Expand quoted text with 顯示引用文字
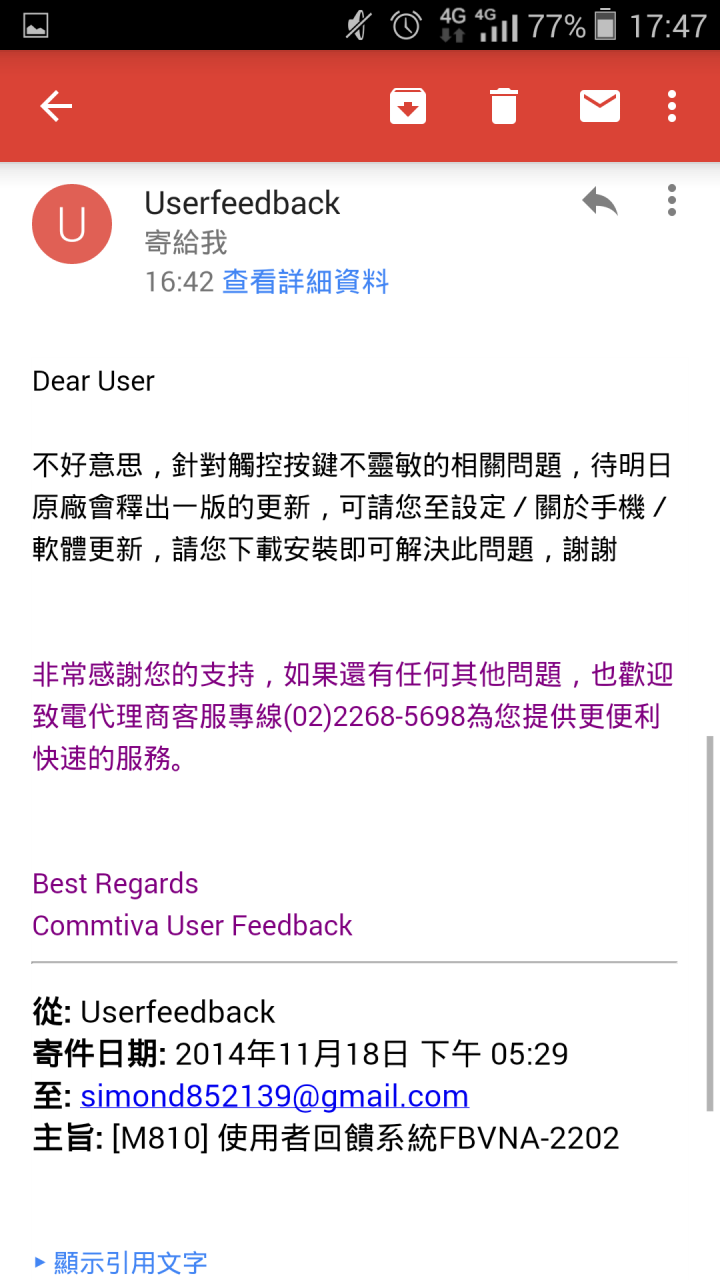 click(x=130, y=1262)
